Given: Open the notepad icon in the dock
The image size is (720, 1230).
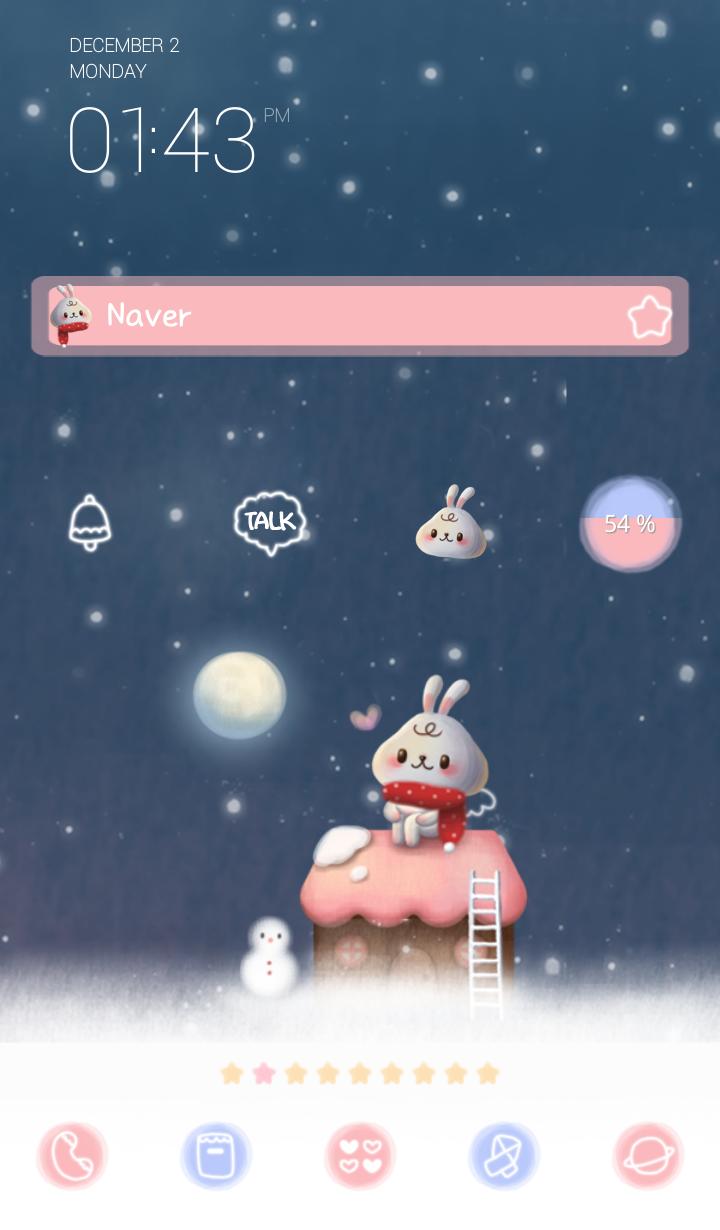Looking at the screenshot, I should tap(216, 1157).
